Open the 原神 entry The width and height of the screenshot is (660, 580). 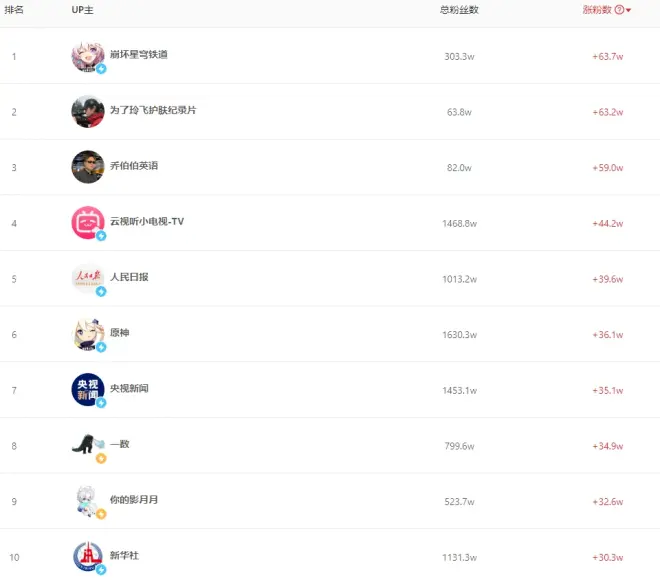point(119,332)
